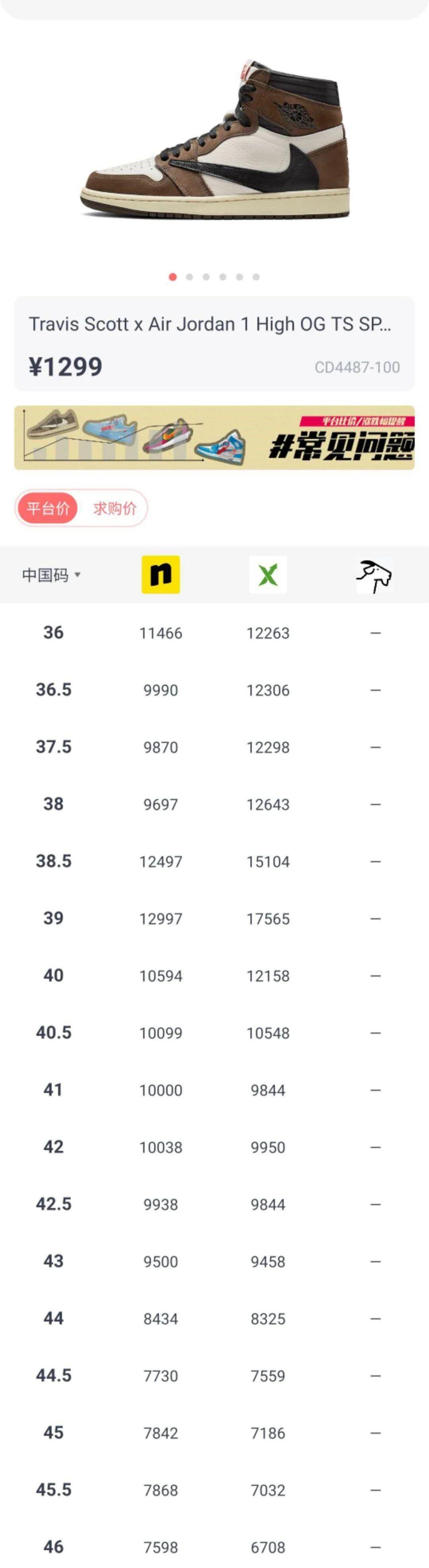Select the 平台价 tab

(48, 508)
